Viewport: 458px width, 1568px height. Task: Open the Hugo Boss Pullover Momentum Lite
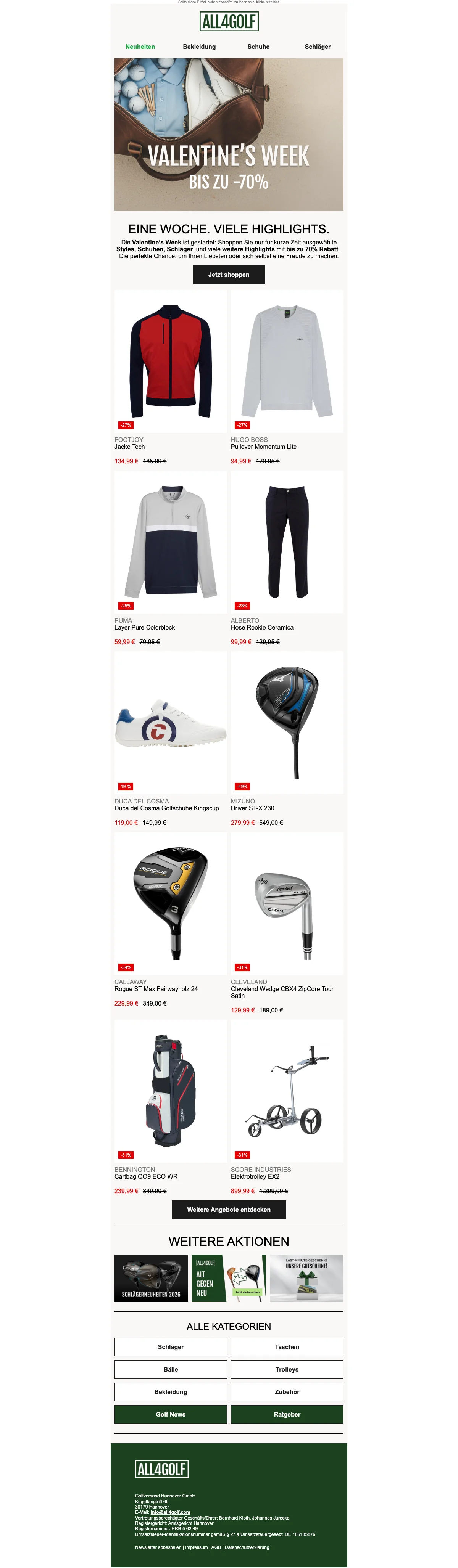pyautogui.click(x=287, y=361)
